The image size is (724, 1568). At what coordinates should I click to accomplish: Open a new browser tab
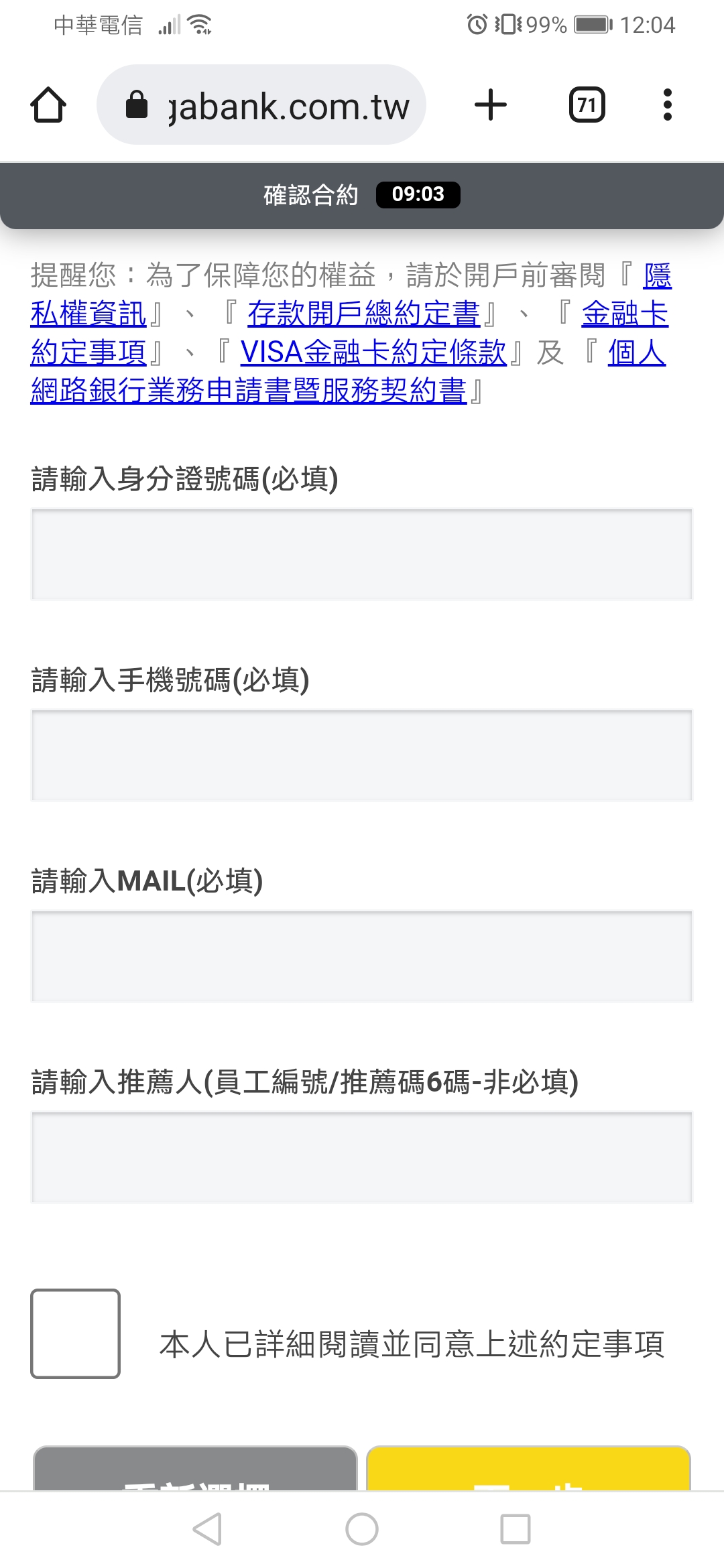[x=491, y=105]
